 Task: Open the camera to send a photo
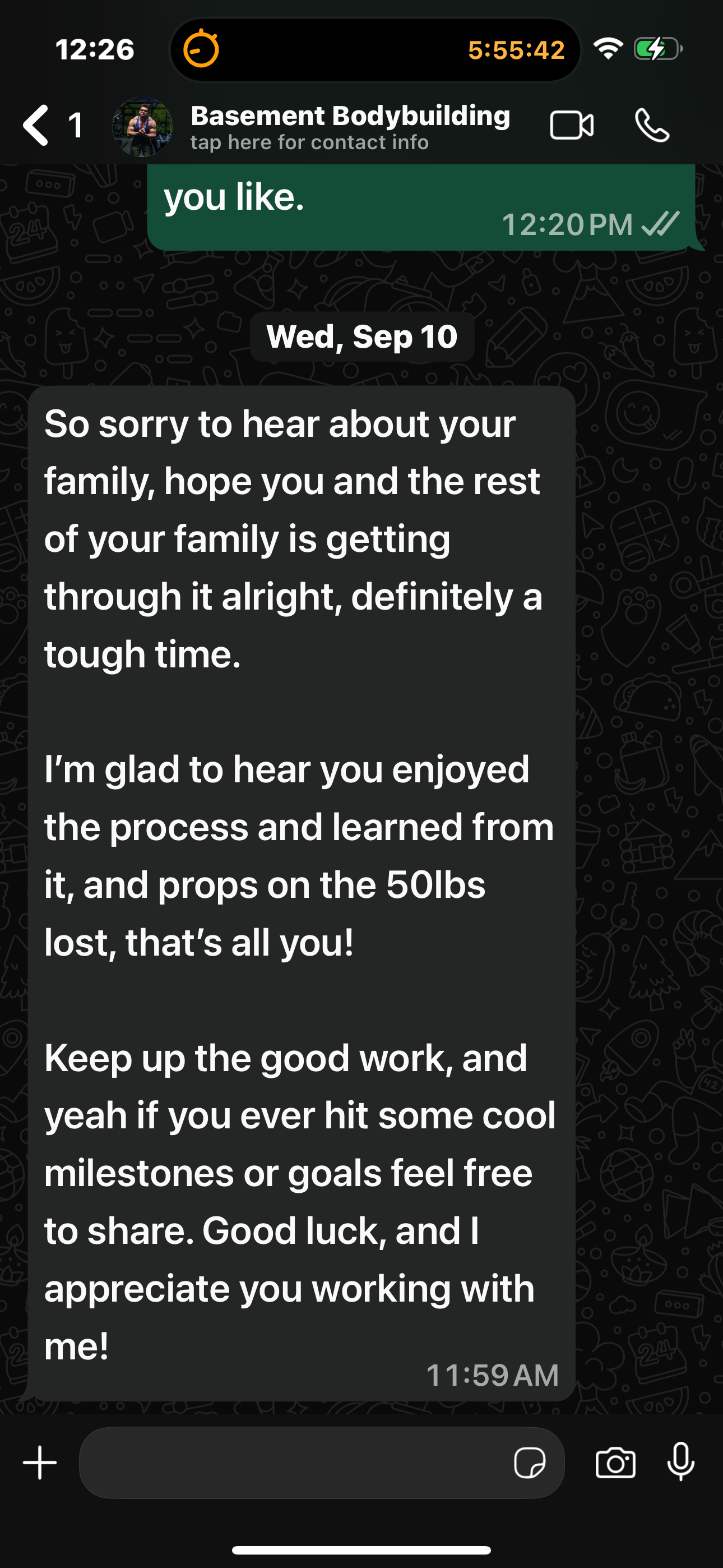tap(615, 1463)
